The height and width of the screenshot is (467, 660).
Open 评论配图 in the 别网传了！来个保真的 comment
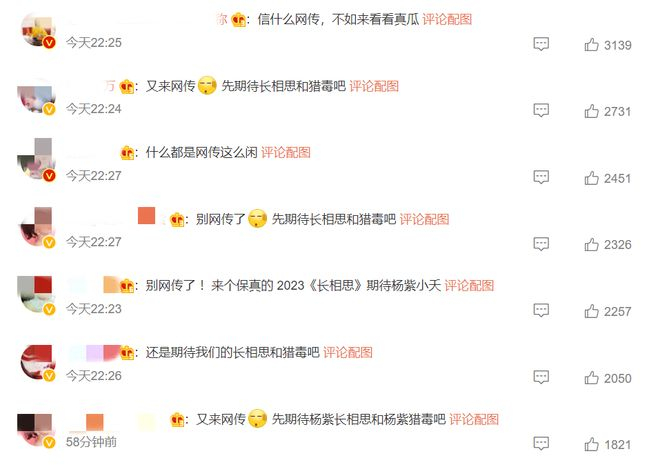[469, 286]
